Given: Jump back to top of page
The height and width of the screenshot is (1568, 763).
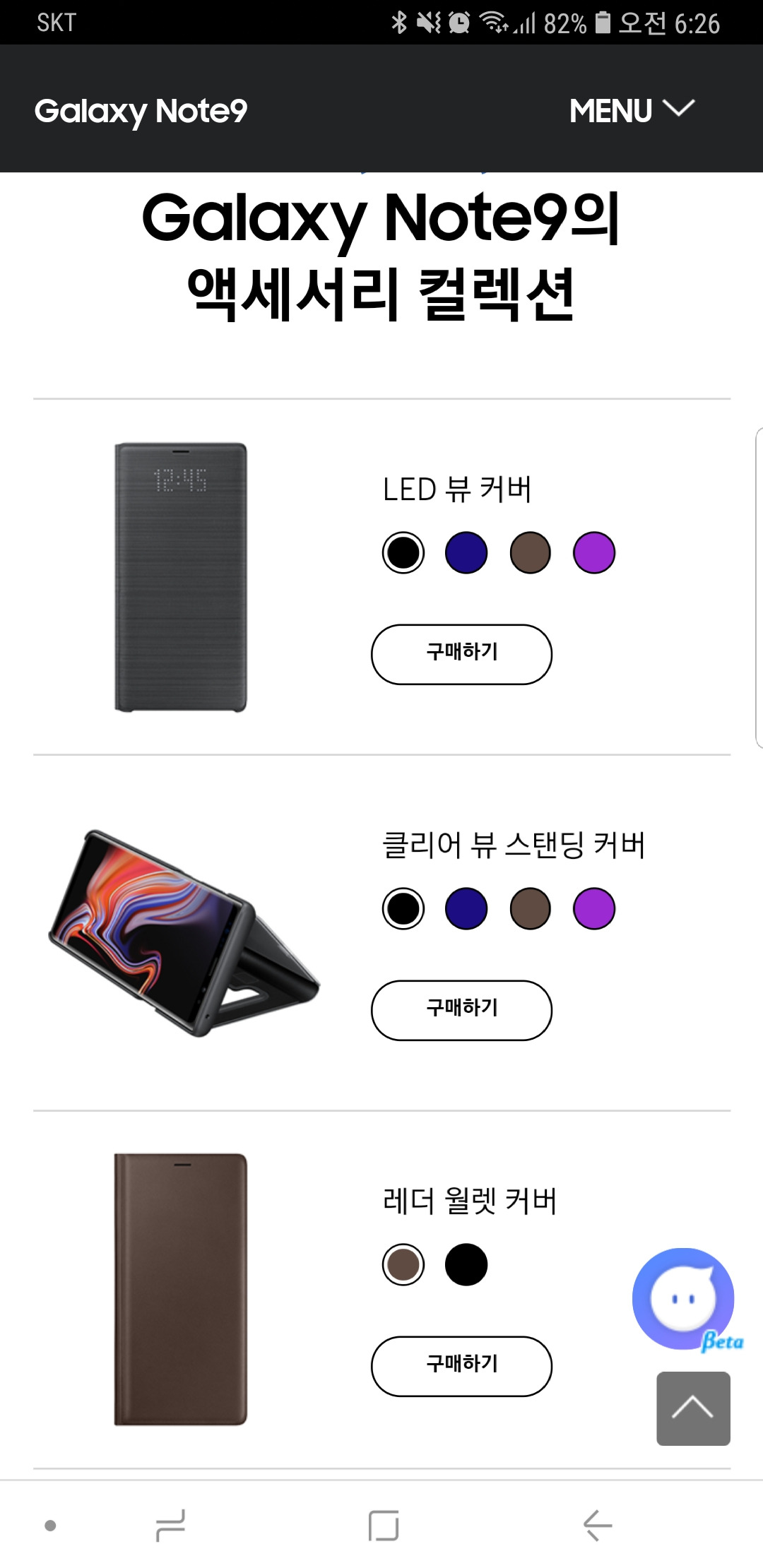Looking at the screenshot, I should pyautogui.click(x=693, y=1408).
